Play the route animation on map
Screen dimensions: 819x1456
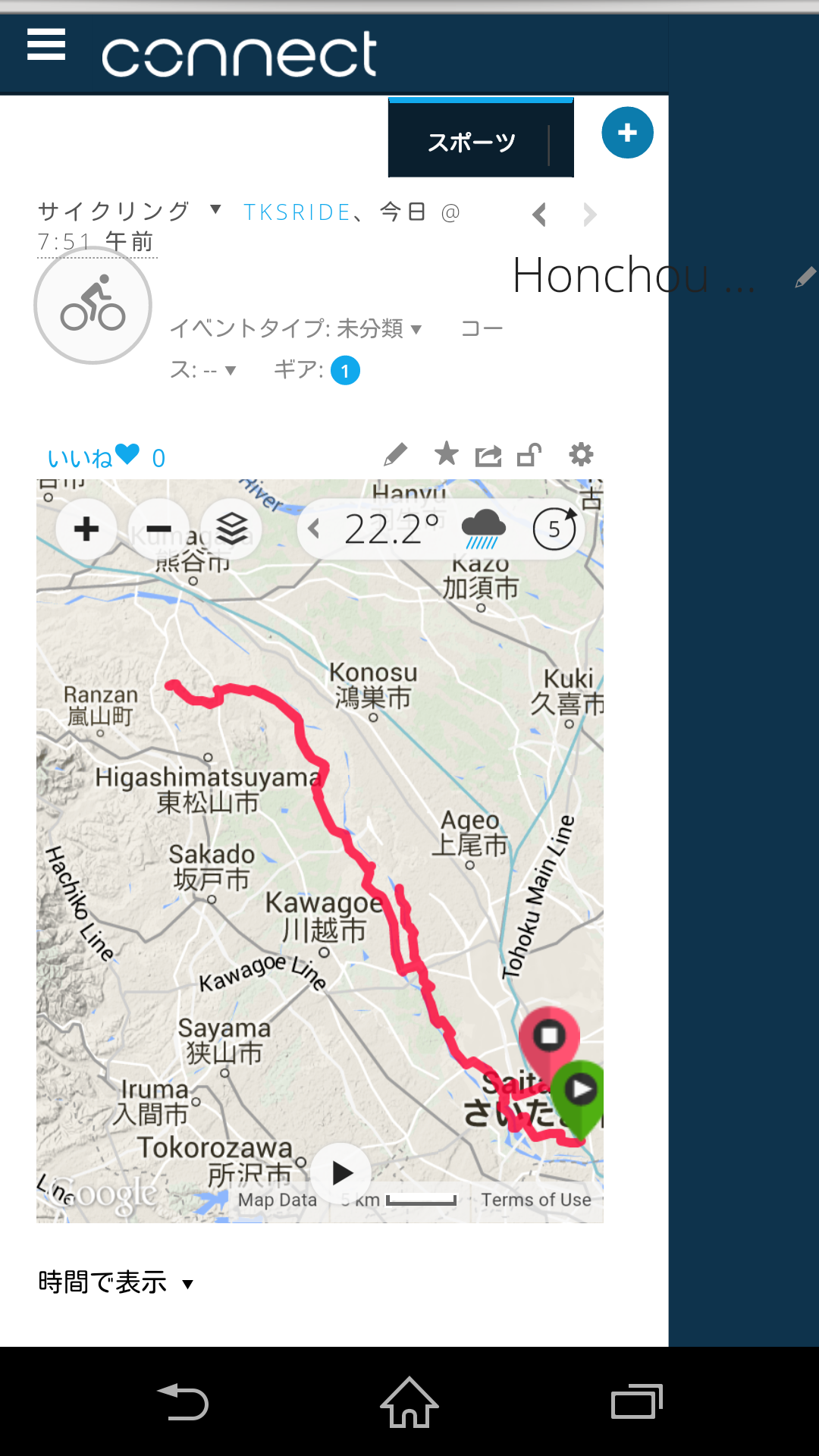(x=342, y=1173)
